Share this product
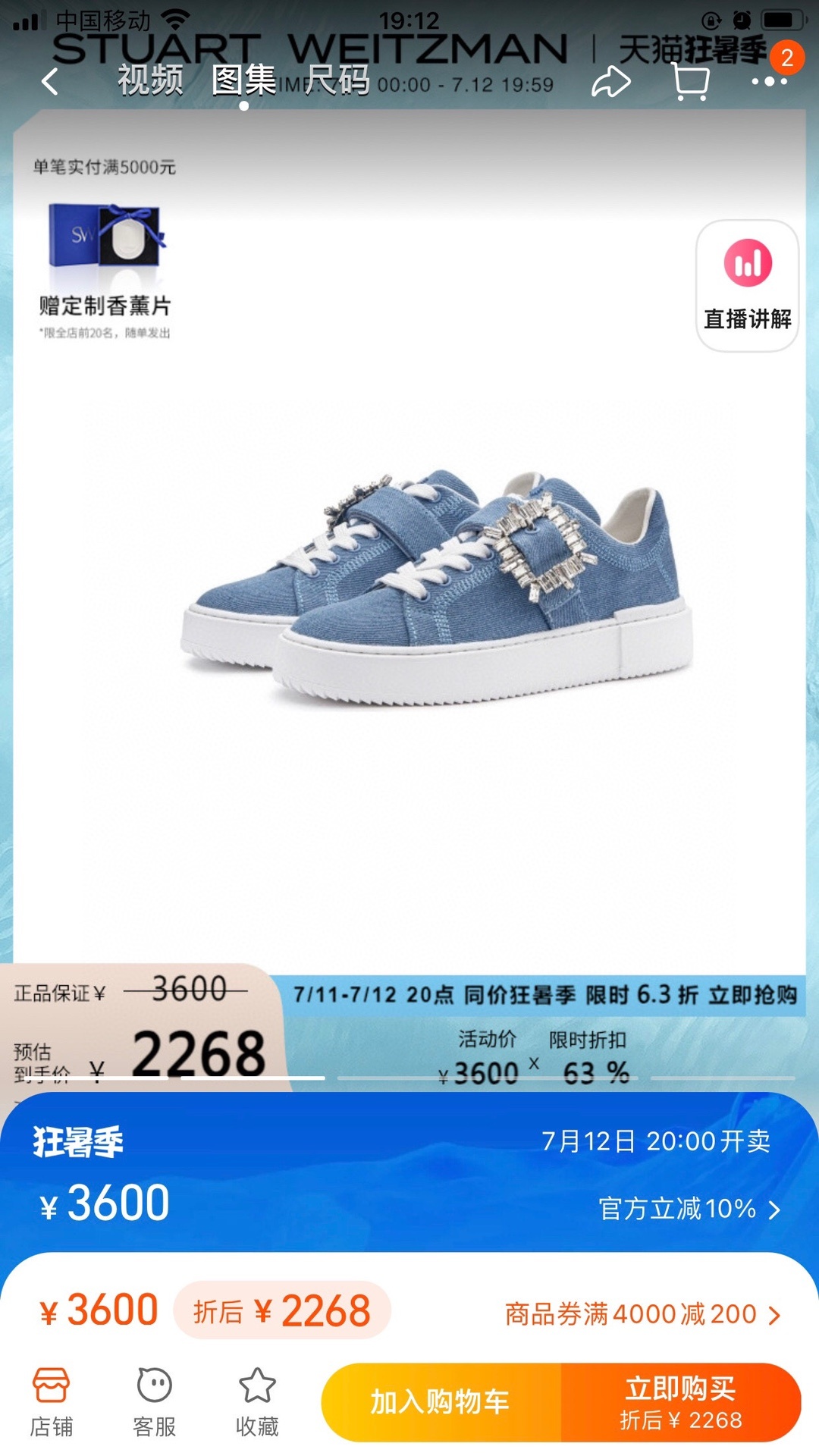Image resolution: width=819 pixels, height=1456 pixels. 611,82
